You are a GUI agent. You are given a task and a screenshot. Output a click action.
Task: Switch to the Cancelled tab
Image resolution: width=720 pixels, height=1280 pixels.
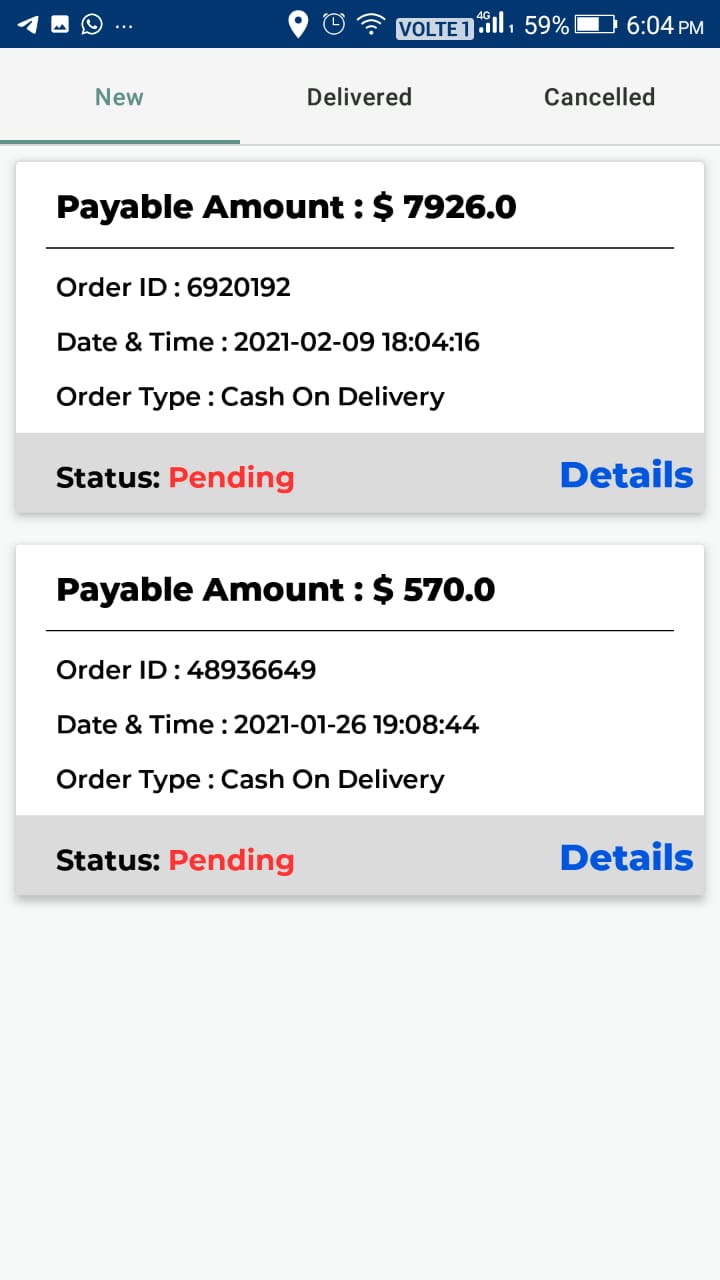click(x=599, y=97)
